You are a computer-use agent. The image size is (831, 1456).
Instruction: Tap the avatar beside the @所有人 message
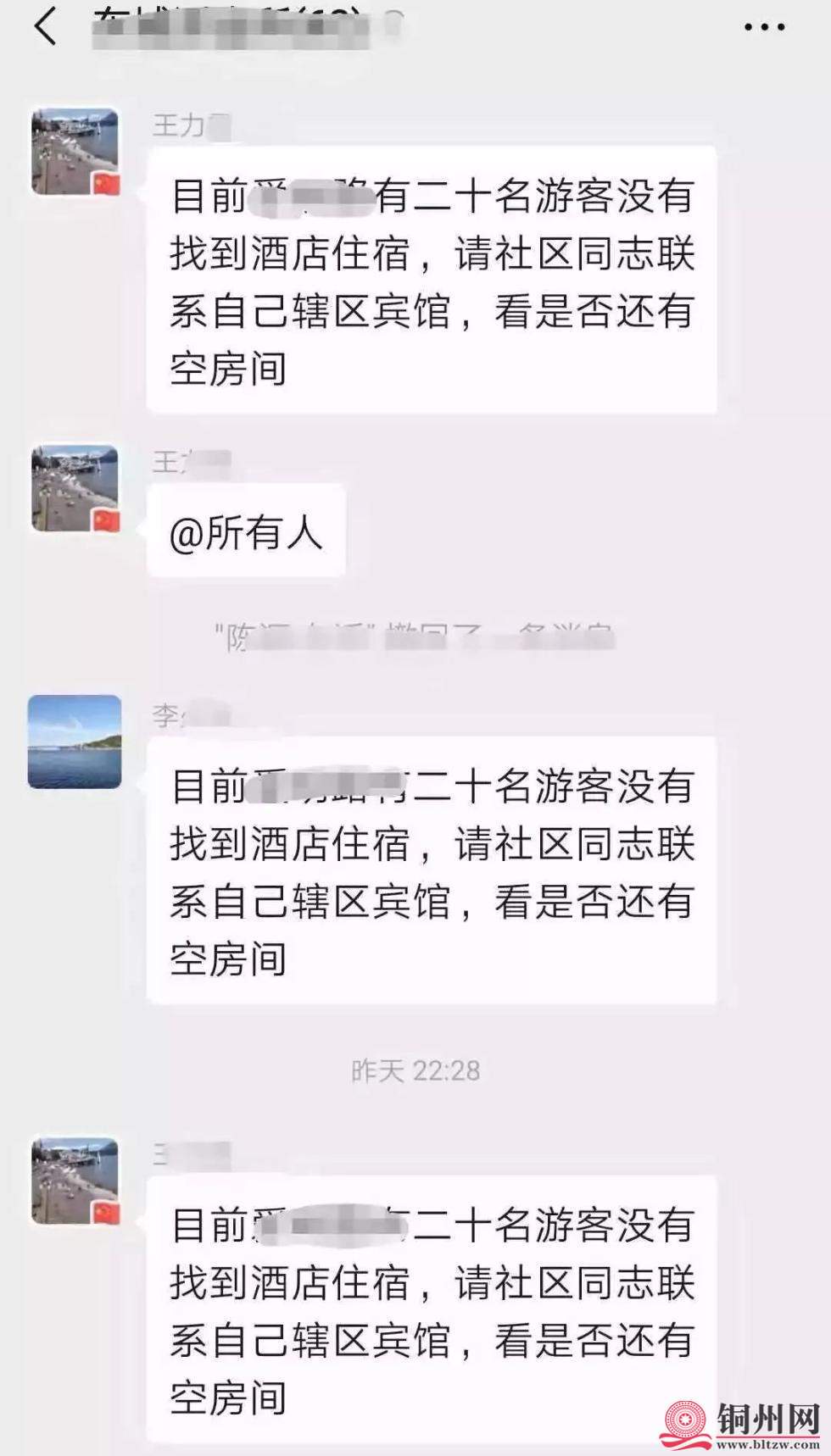pyautogui.click(x=75, y=489)
